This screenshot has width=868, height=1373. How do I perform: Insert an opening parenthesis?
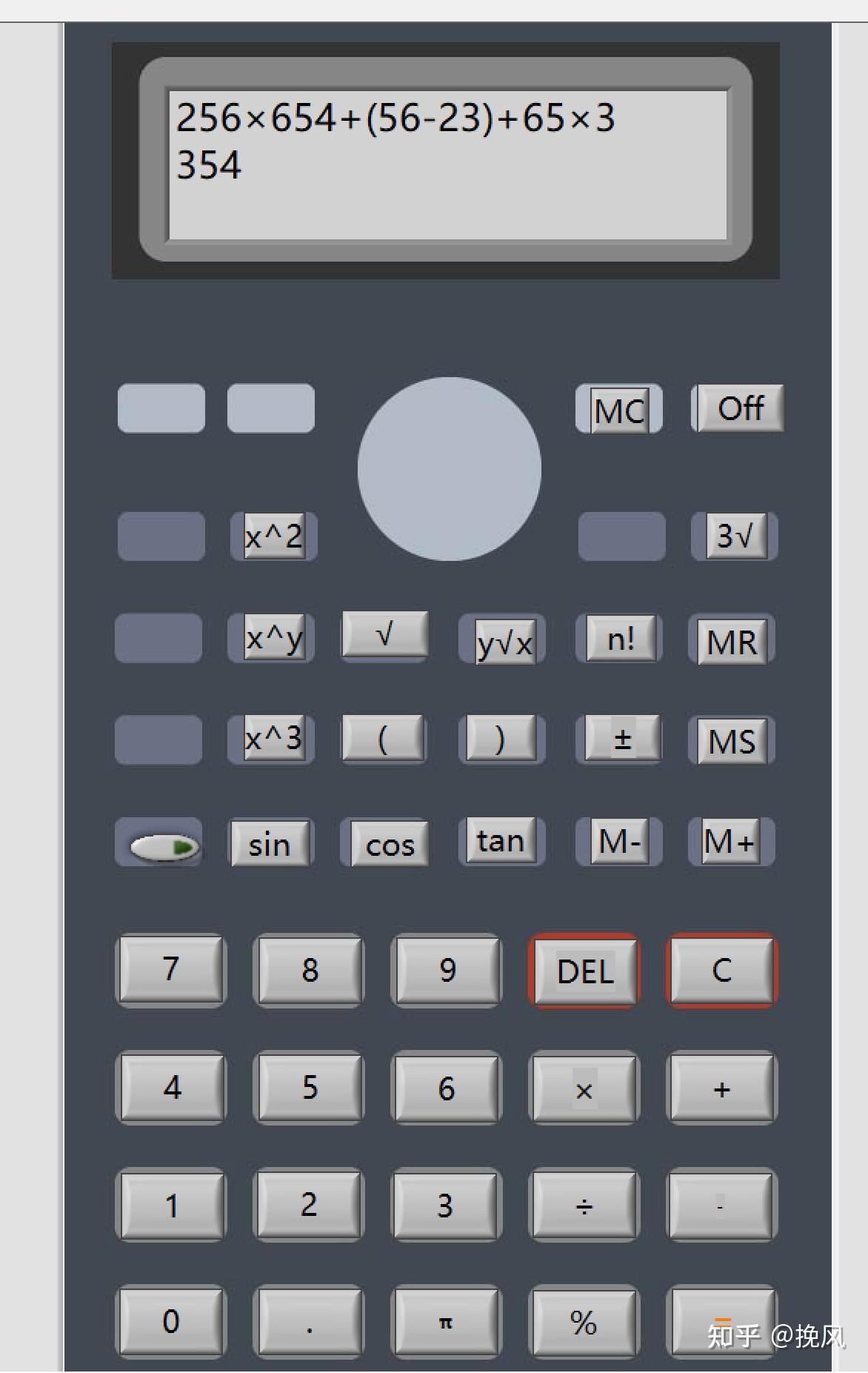383,739
